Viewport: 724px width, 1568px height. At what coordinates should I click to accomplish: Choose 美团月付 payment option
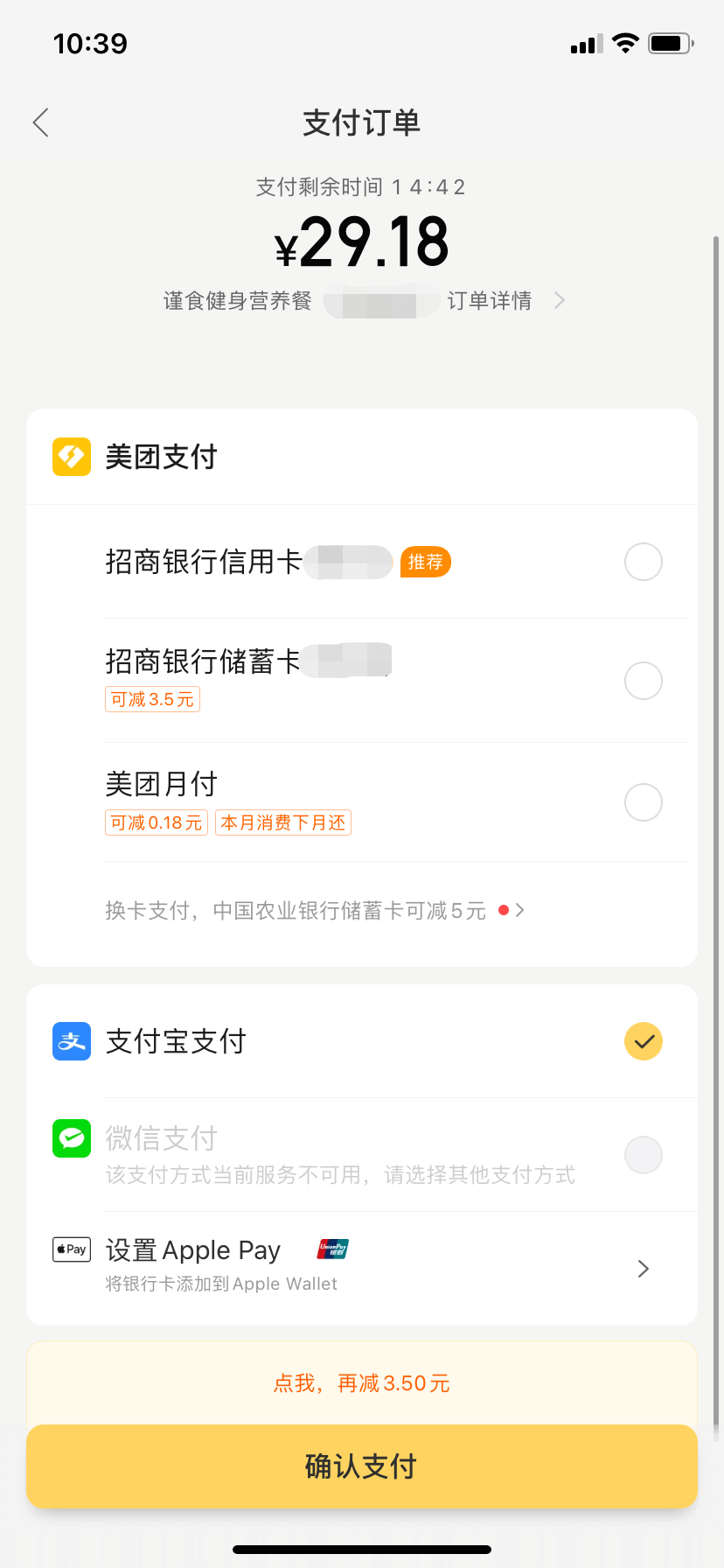click(362, 802)
